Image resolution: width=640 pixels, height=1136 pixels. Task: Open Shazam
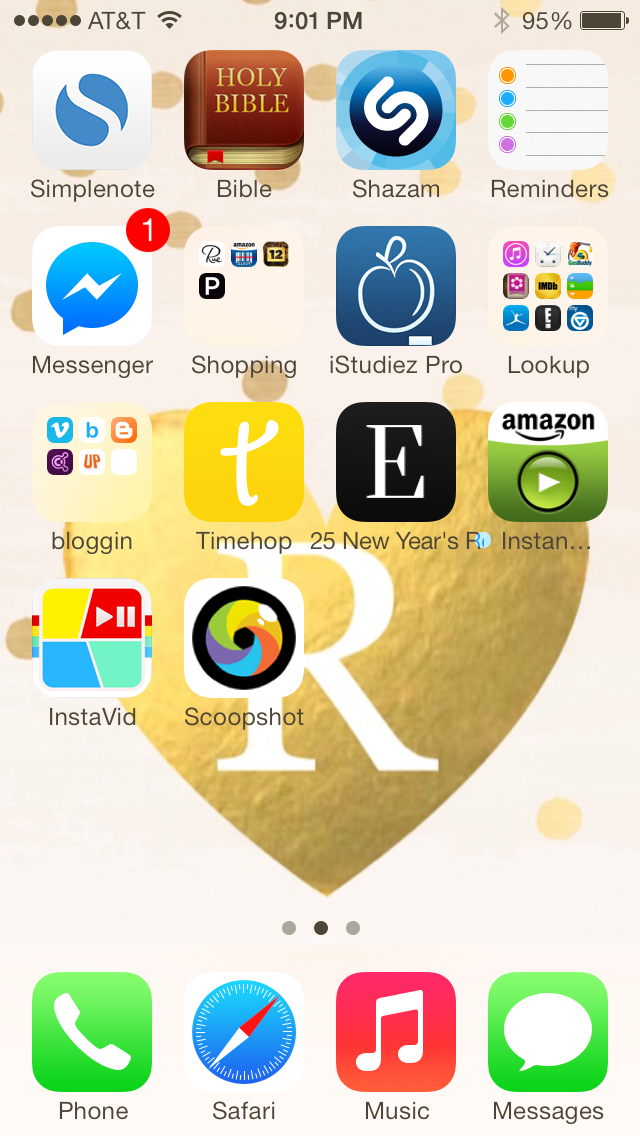pos(396,110)
